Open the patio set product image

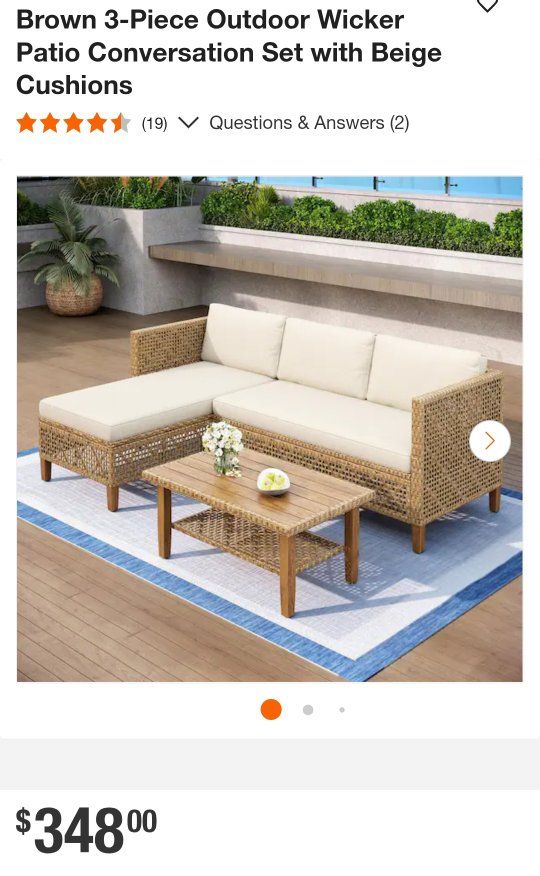click(x=270, y=429)
